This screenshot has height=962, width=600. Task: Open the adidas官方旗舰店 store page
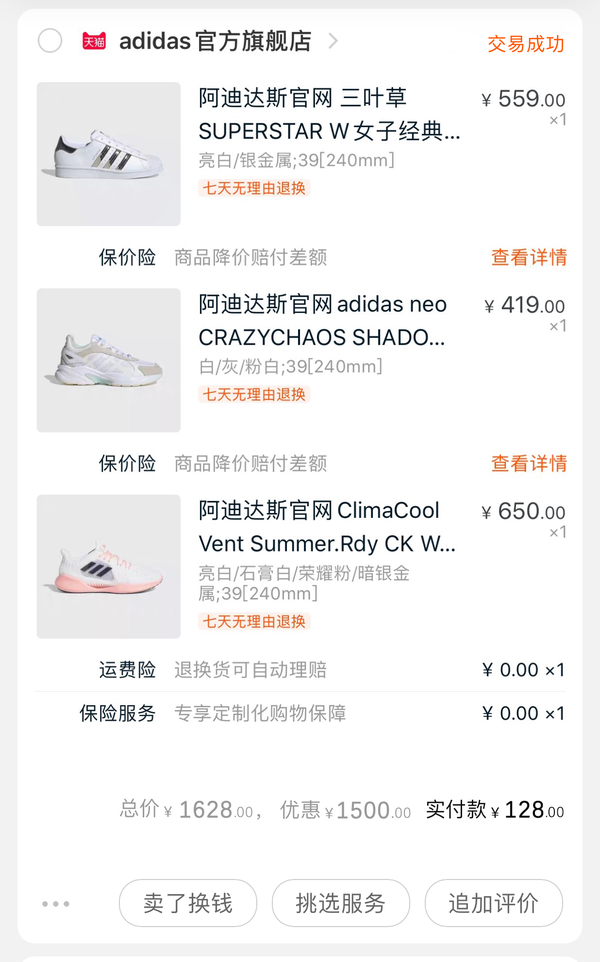(x=215, y=41)
